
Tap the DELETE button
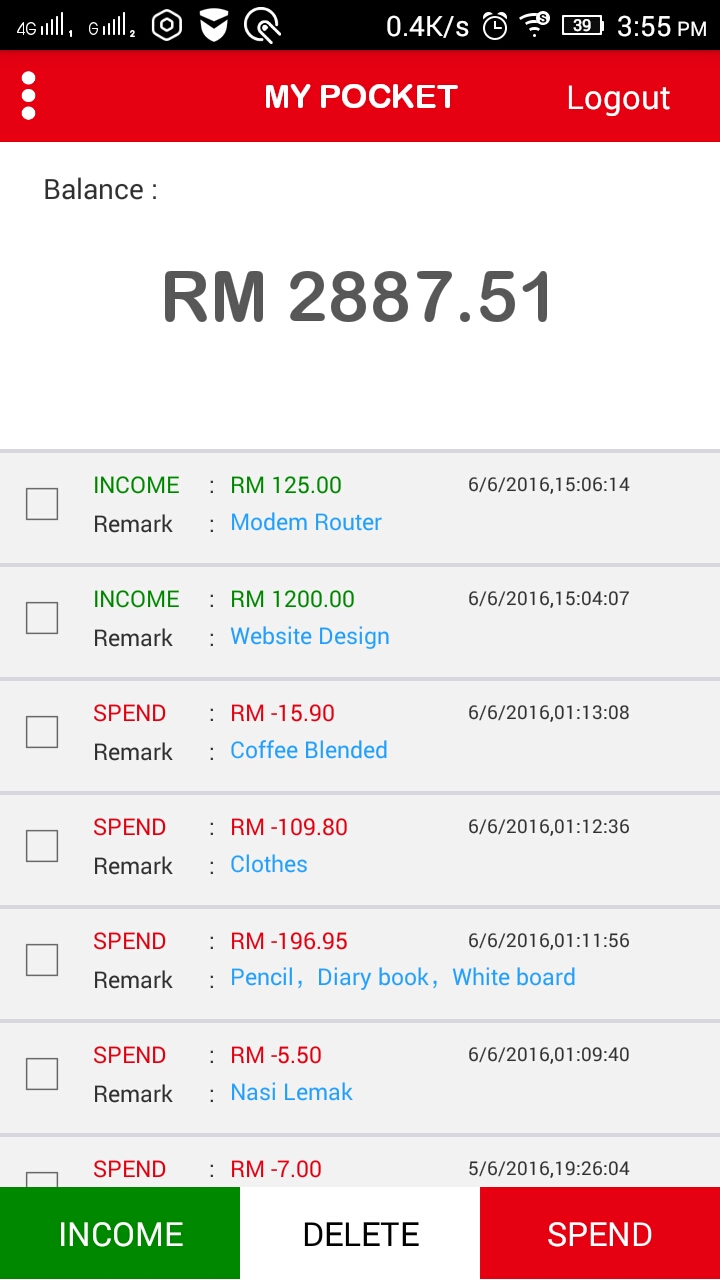pyautogui.click(x=360, y=1234)
